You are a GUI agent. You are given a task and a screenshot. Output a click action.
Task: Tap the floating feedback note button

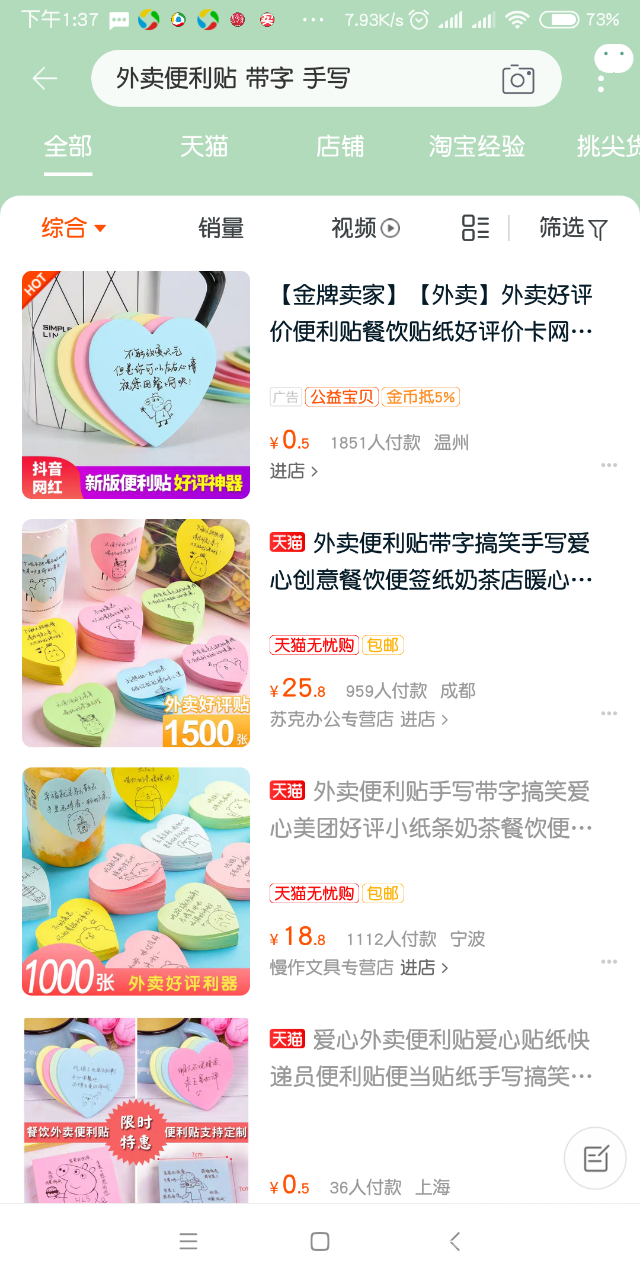click(595, 1159)
